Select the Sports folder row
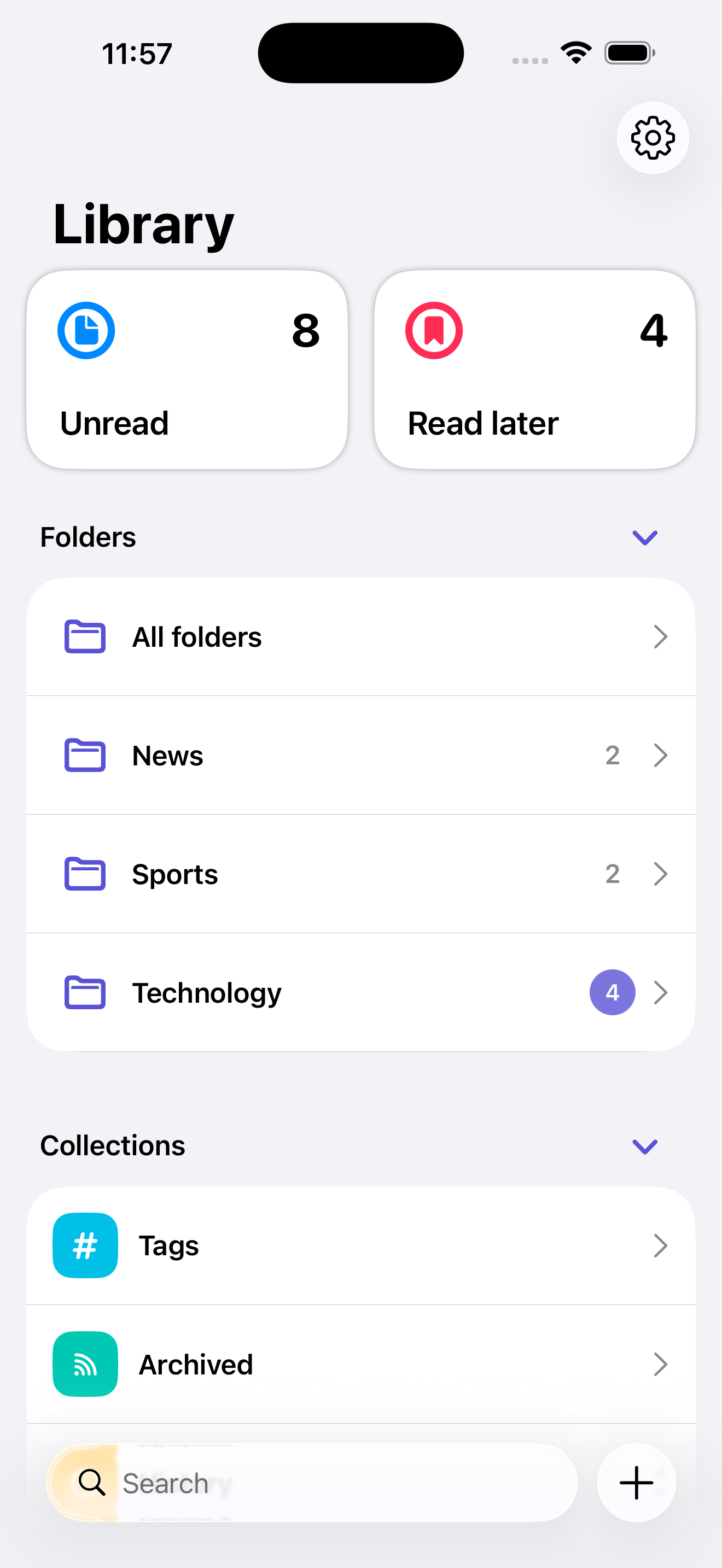Viewport: 722px width, 1568px height. click(x=361, y=874)
